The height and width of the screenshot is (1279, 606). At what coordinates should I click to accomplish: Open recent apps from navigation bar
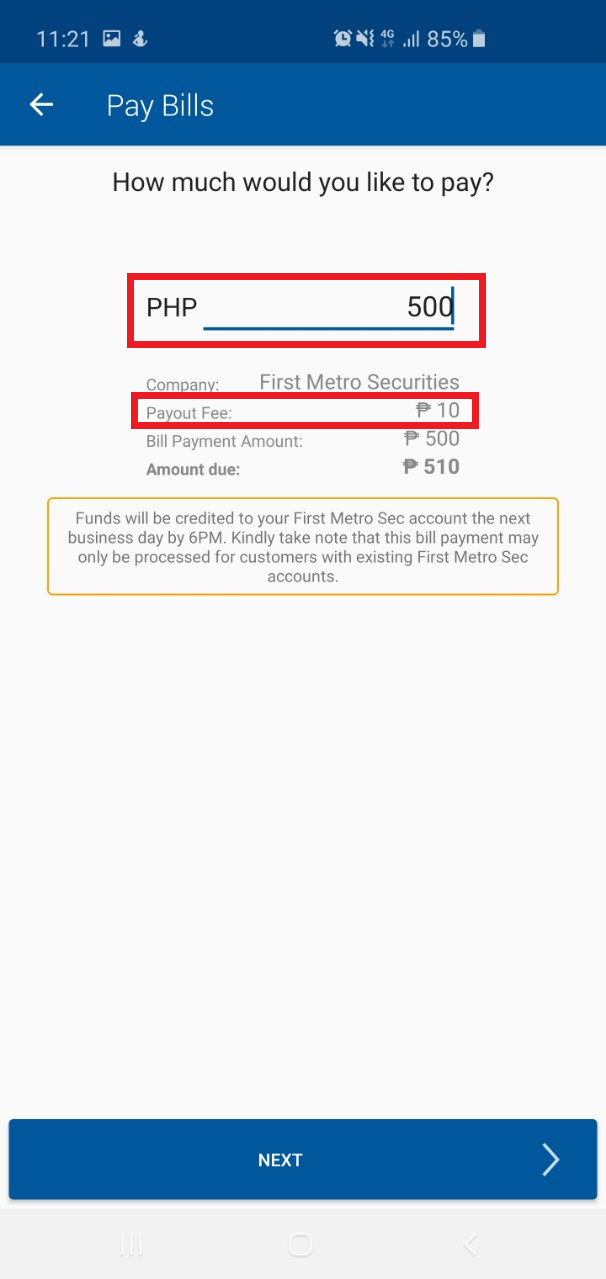coord(131,1244)
